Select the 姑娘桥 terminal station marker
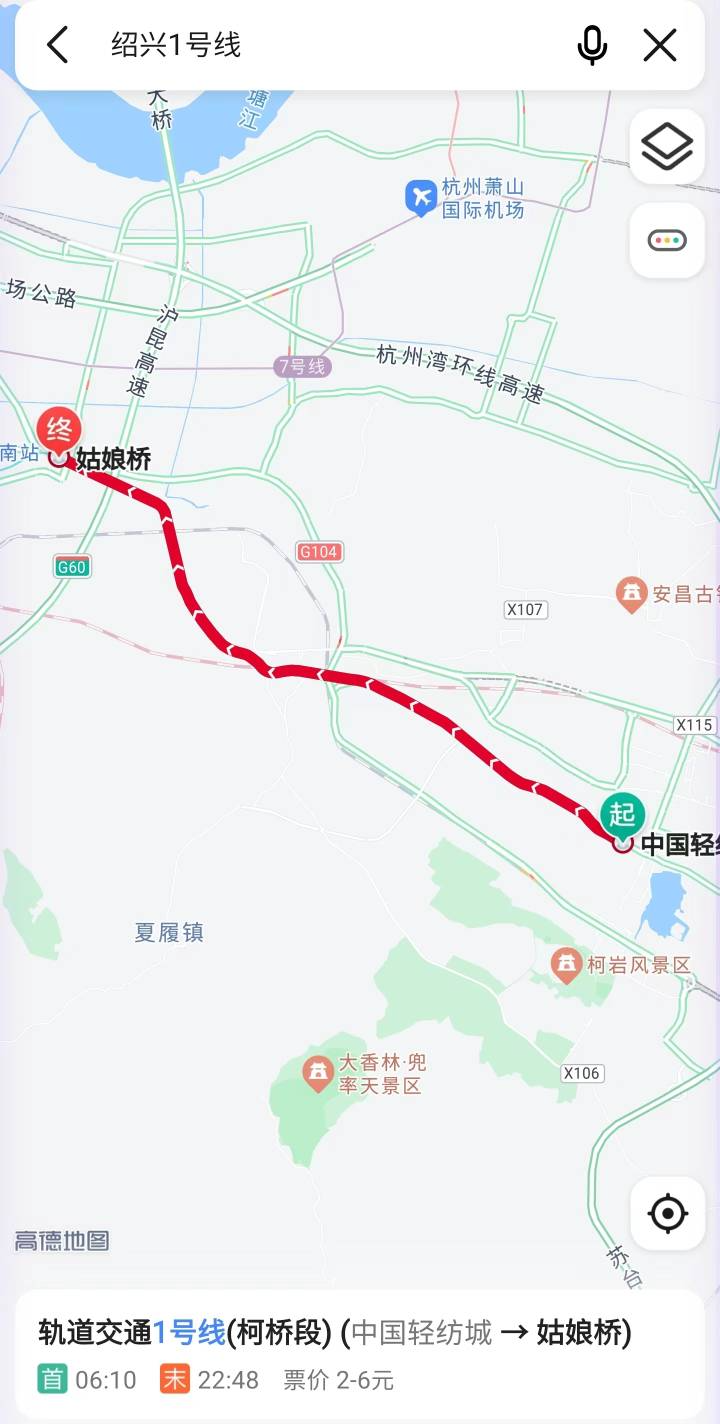Image resolution: width=720 pixels, height=1424 pixels. (60, 456)
